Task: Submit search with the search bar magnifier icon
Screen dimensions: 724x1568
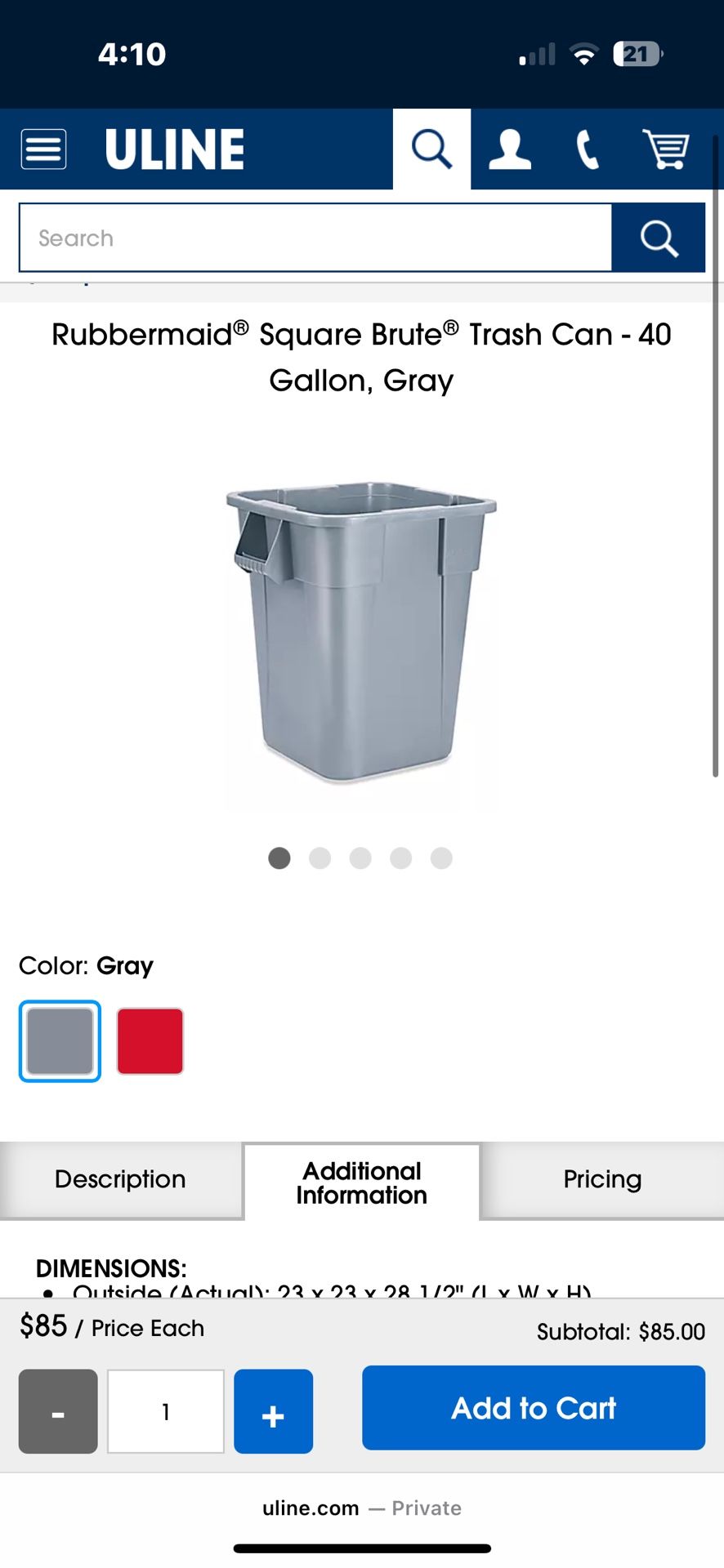Action: tap(659, 237)
